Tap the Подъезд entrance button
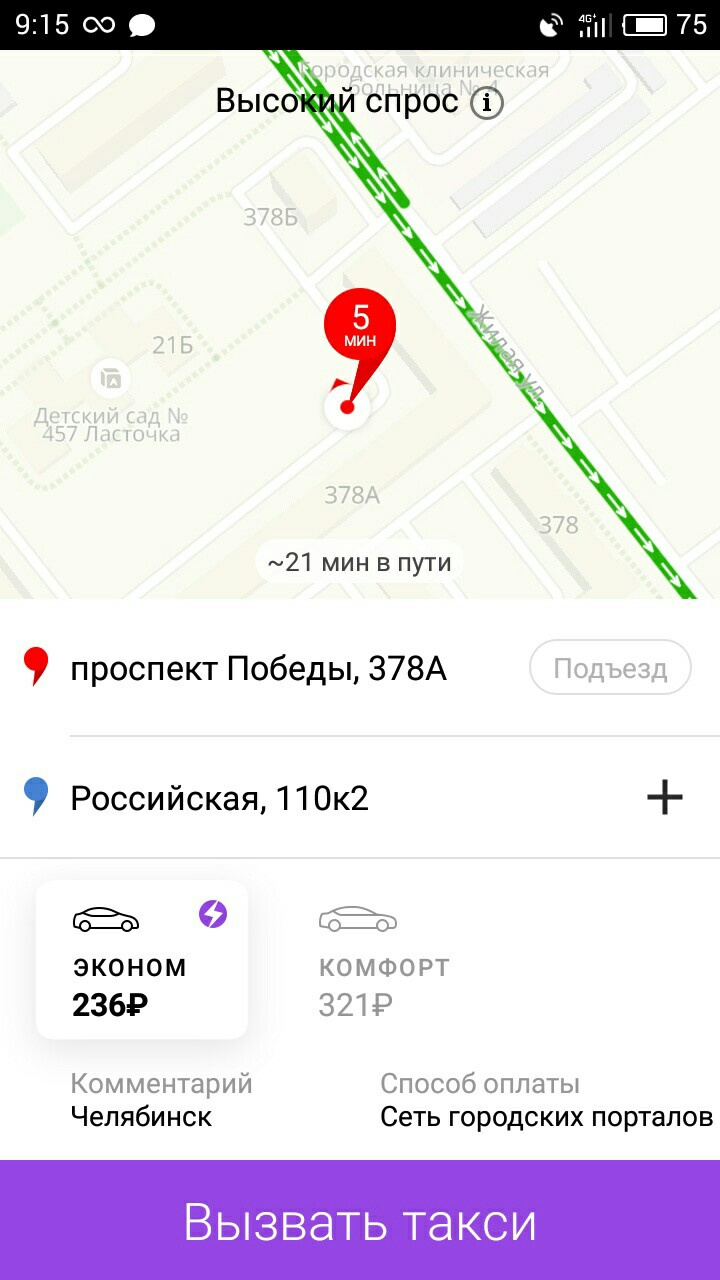 point(609,668)
